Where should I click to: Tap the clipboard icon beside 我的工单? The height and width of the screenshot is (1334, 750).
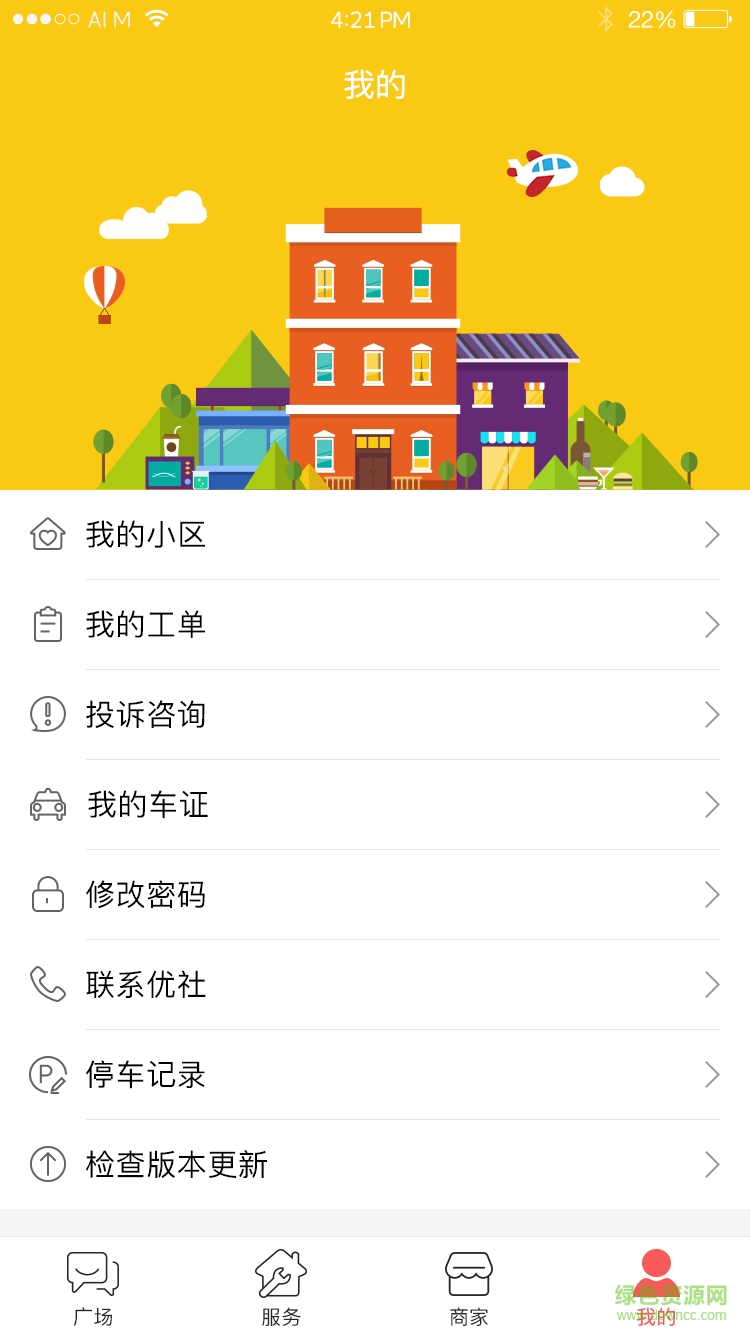(47, 624)
